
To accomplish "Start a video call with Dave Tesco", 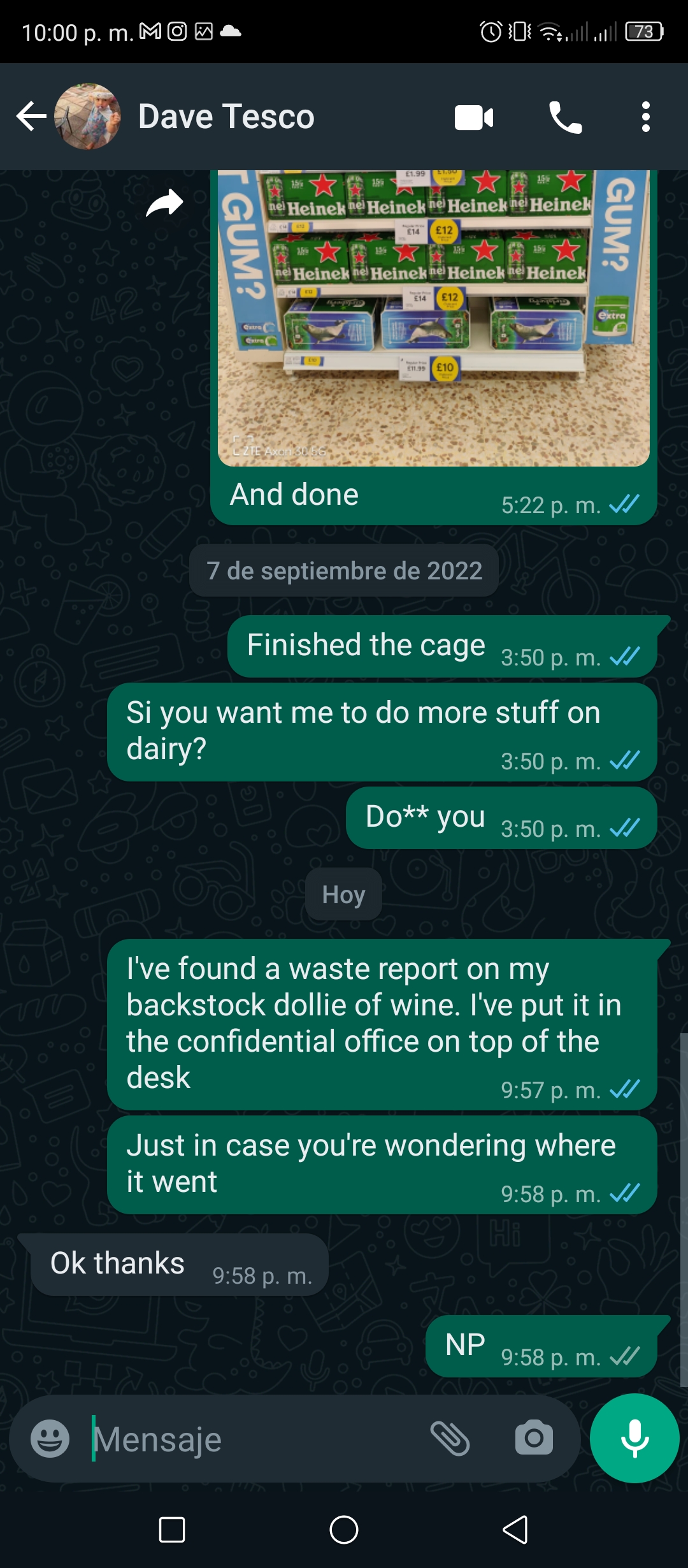I will click(474, 117).
